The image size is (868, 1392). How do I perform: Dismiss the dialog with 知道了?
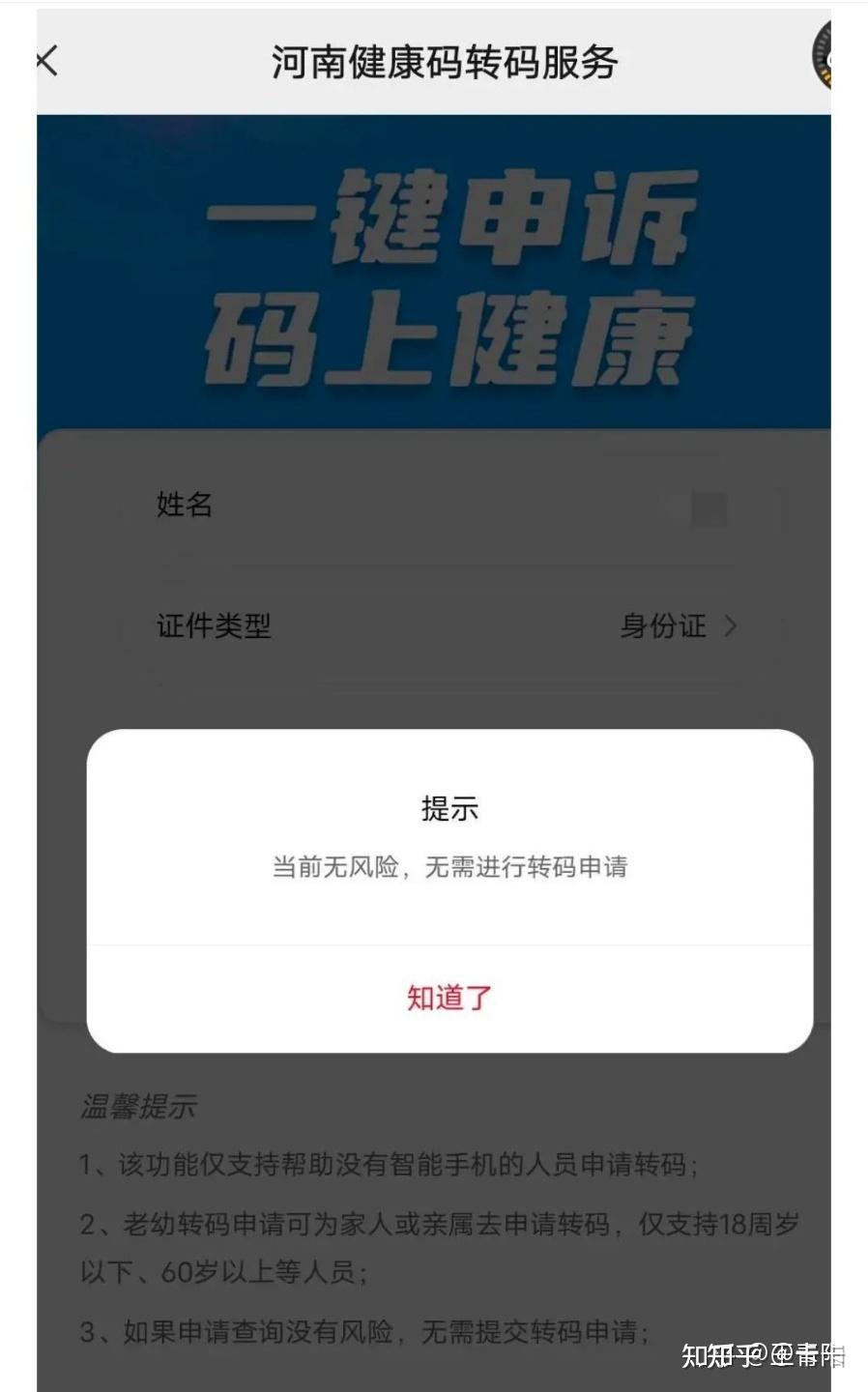pos(449,998)
